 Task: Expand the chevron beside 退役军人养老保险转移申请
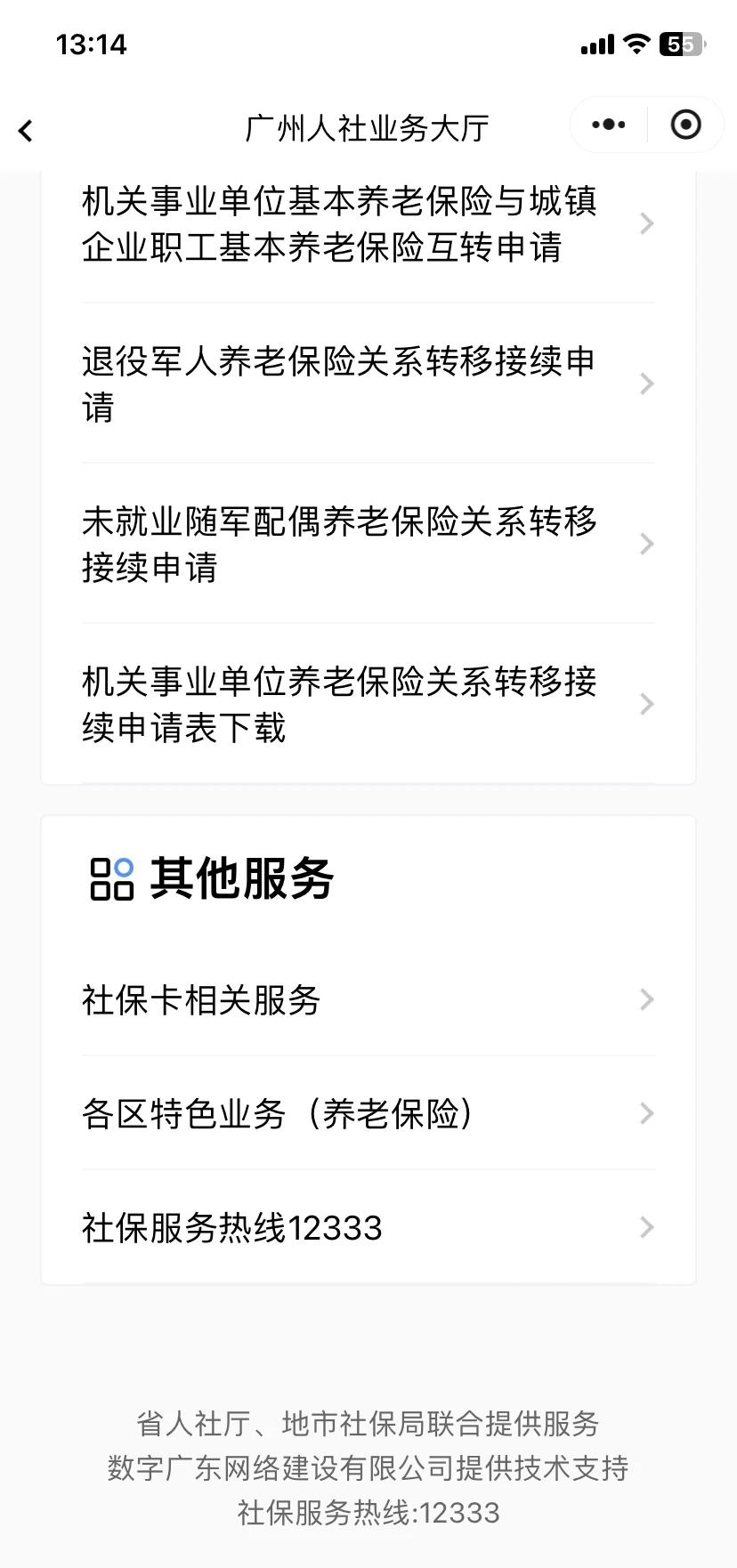pos(646,384)
